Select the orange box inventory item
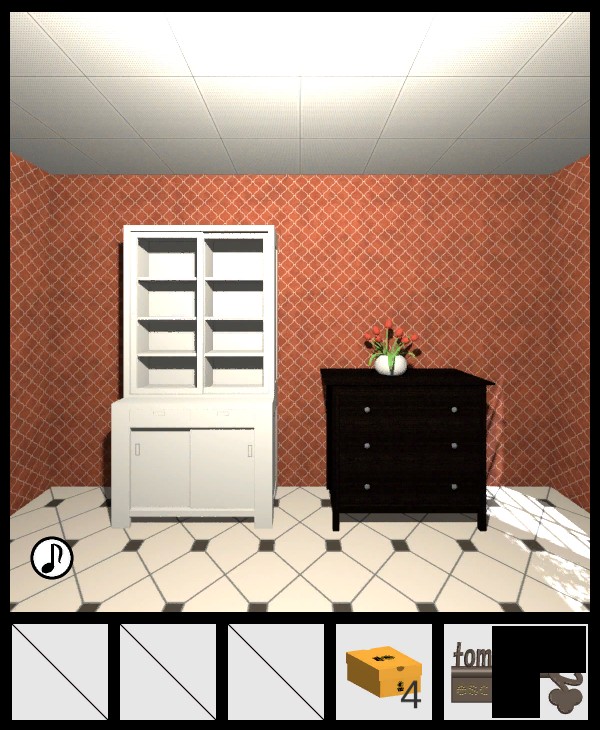 tap(383, 671)
